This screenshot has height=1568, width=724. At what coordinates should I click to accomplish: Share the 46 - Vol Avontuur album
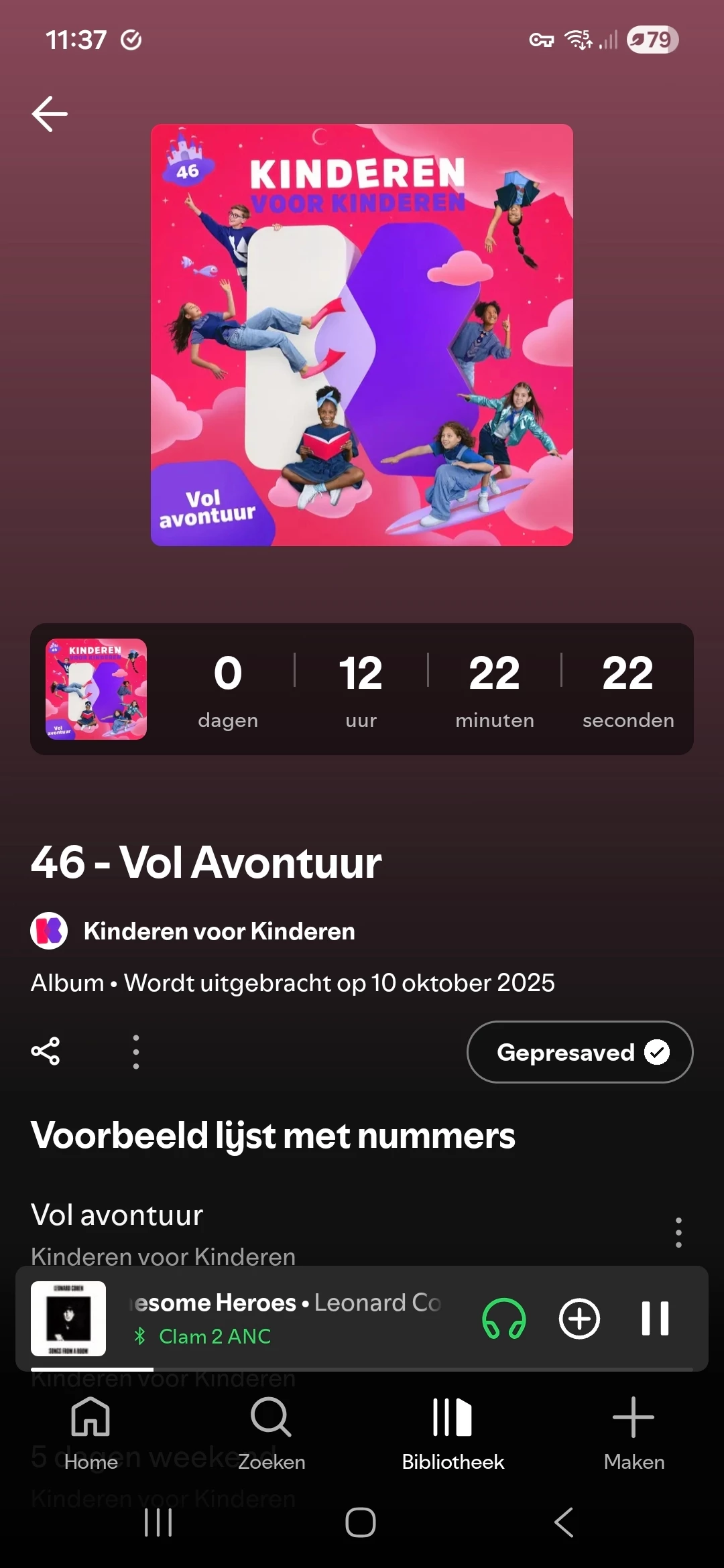click(x=46, y=1051)
